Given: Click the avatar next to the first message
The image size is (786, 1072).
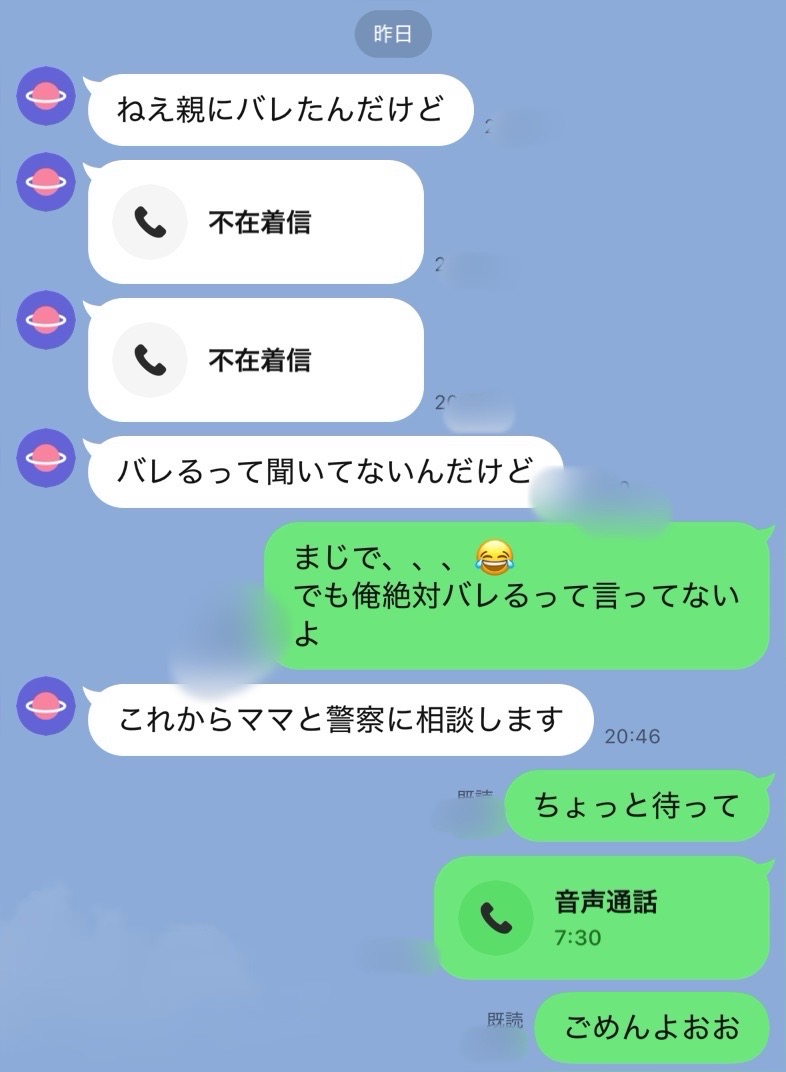Looking at the screenshot, I should (46, 95).
